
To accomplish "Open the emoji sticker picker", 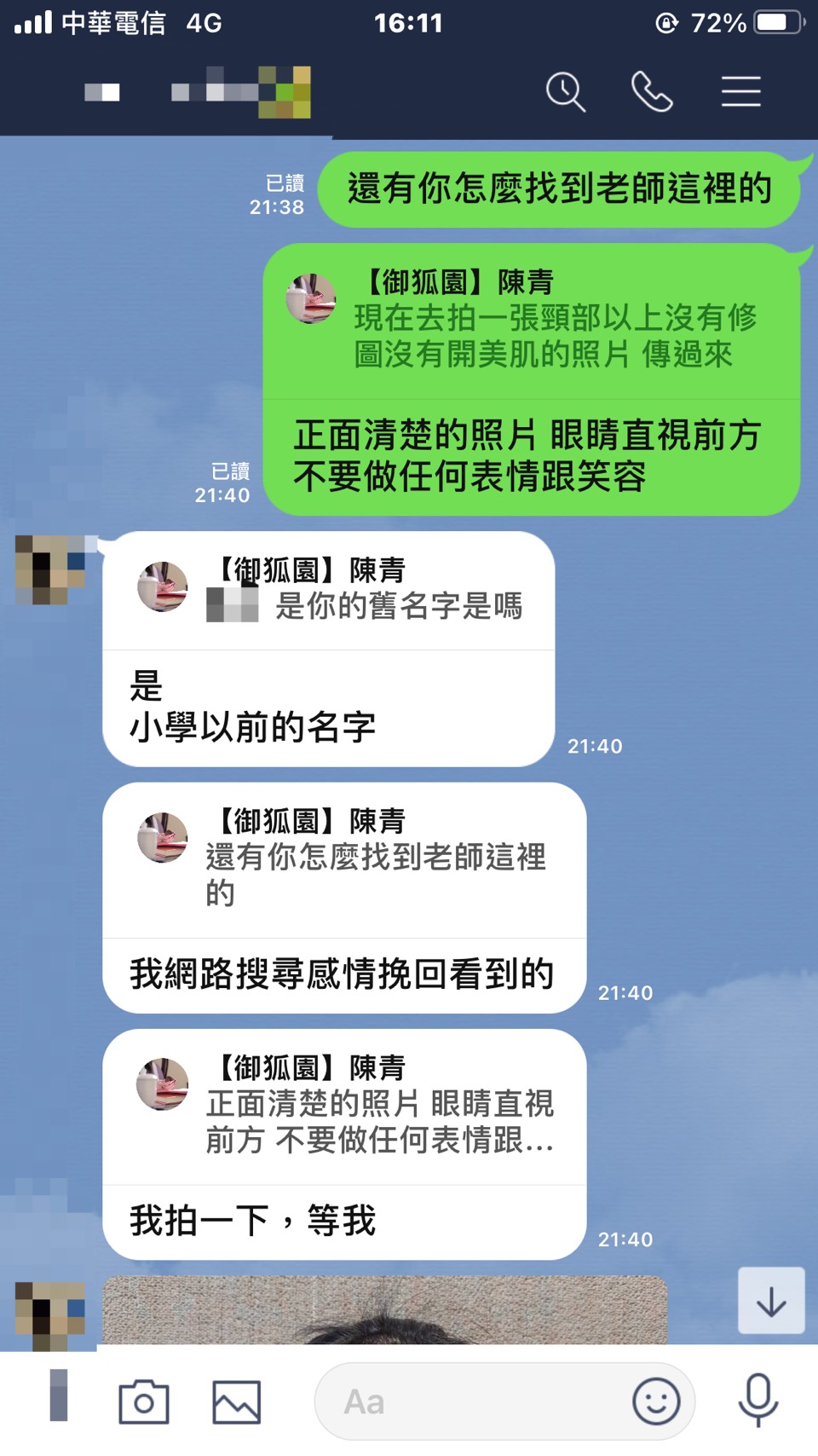I will [x=656, y=1401].
